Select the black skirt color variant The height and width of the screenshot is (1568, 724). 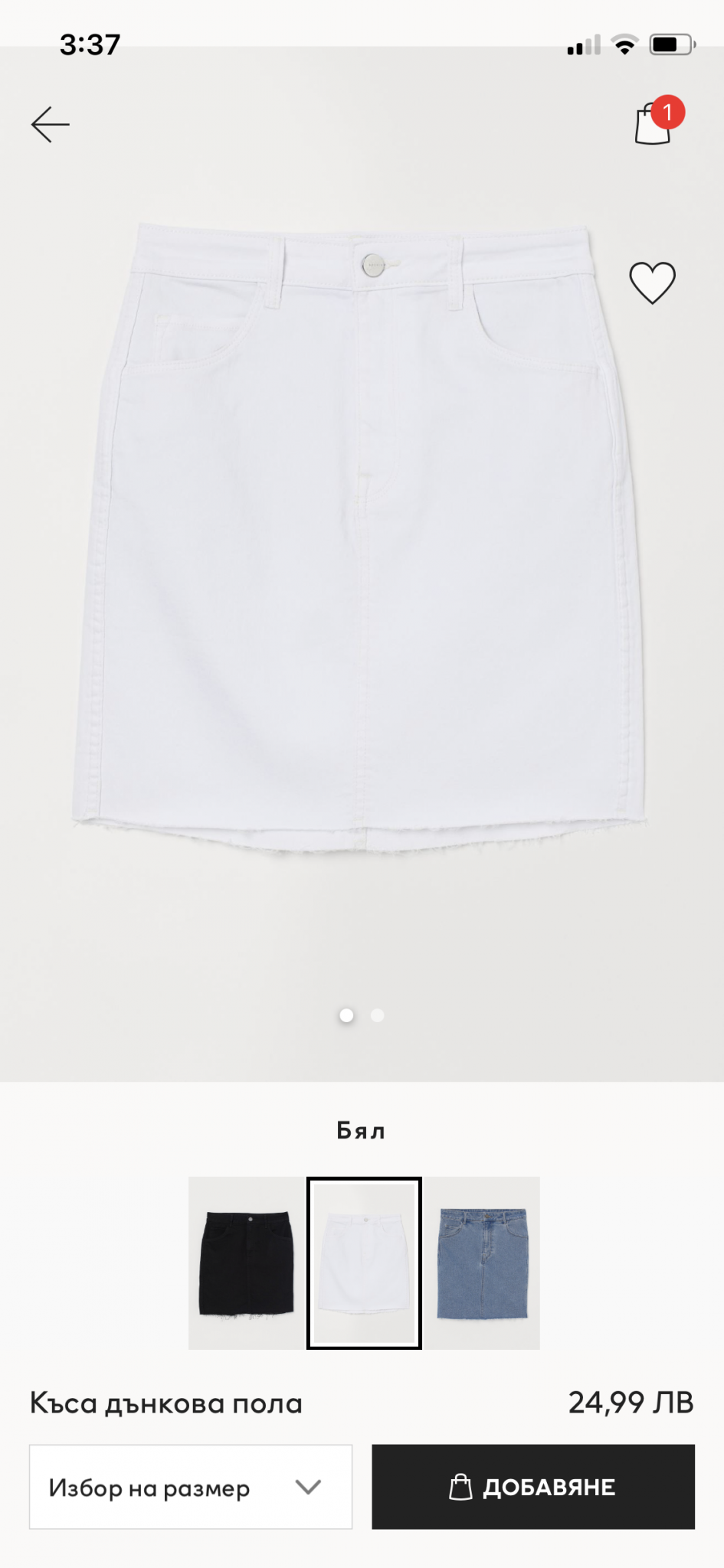click(247, 1263)
